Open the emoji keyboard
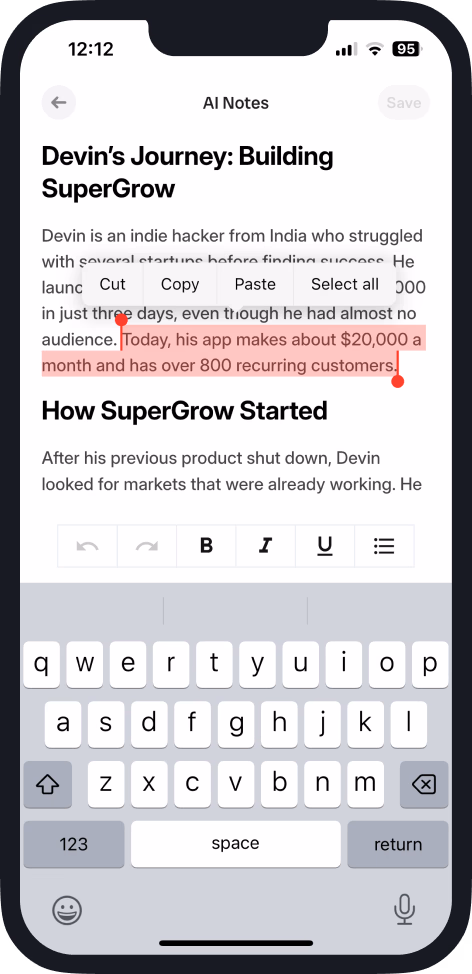Viewport: 472px width, 974px height. [x=67, y=911]
